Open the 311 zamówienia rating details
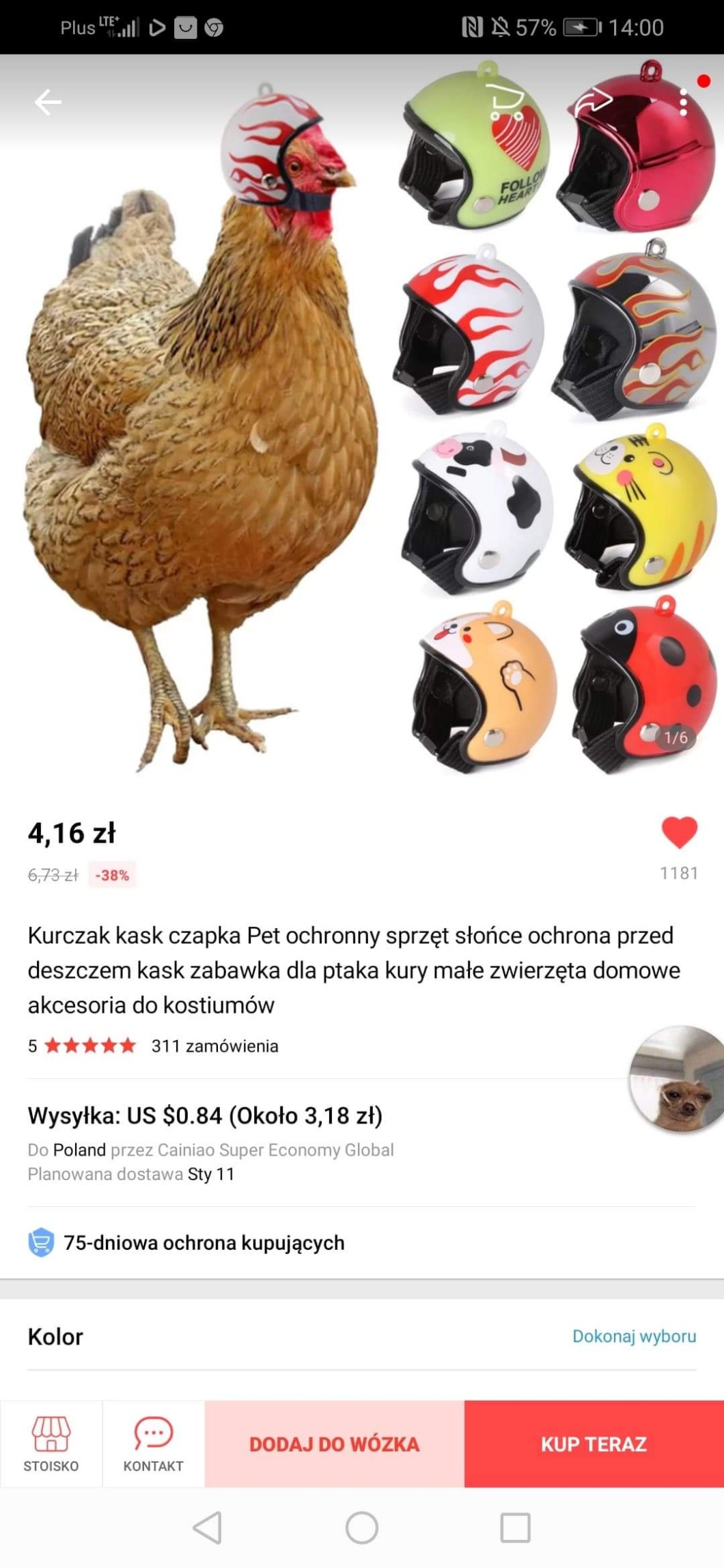 [x=214, y=1046]
